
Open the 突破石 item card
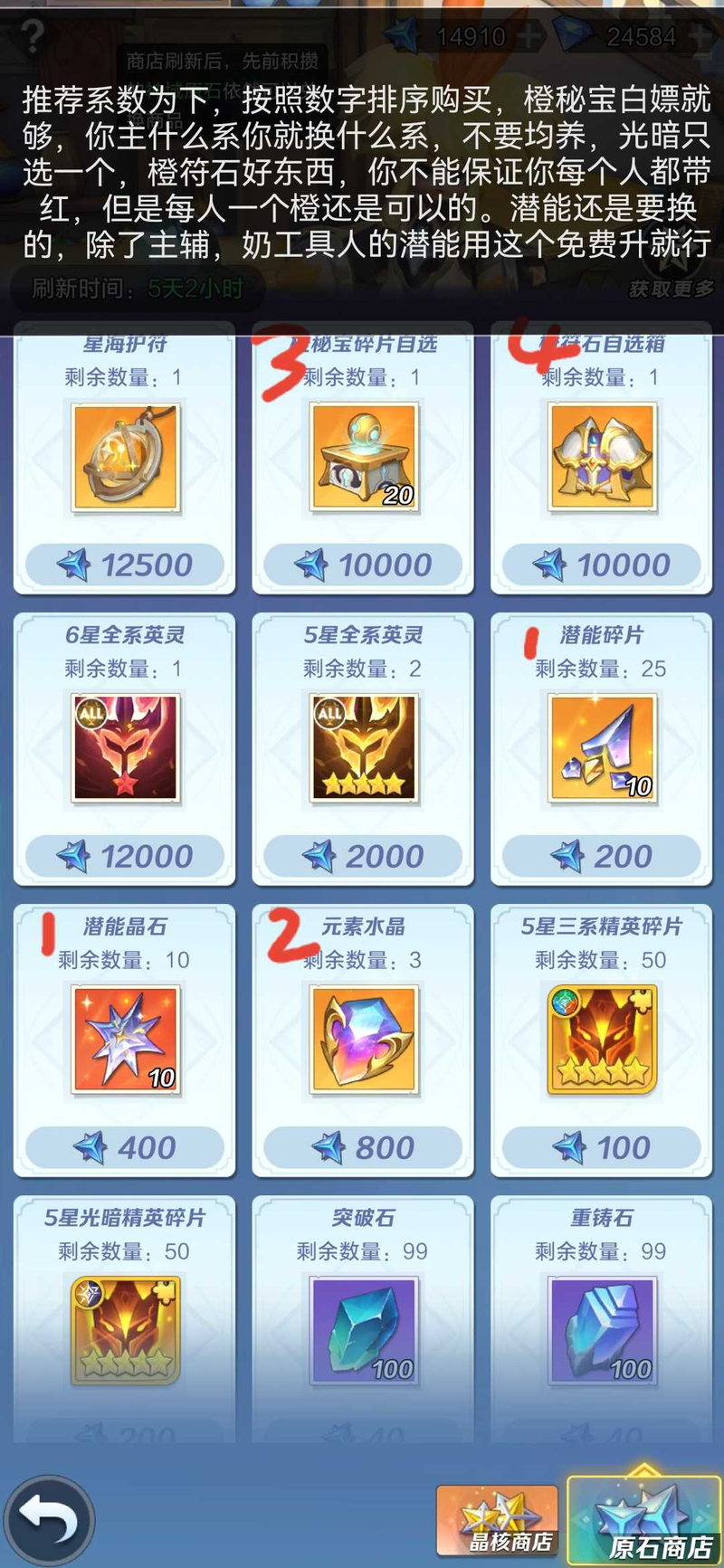pos(363,1330)
